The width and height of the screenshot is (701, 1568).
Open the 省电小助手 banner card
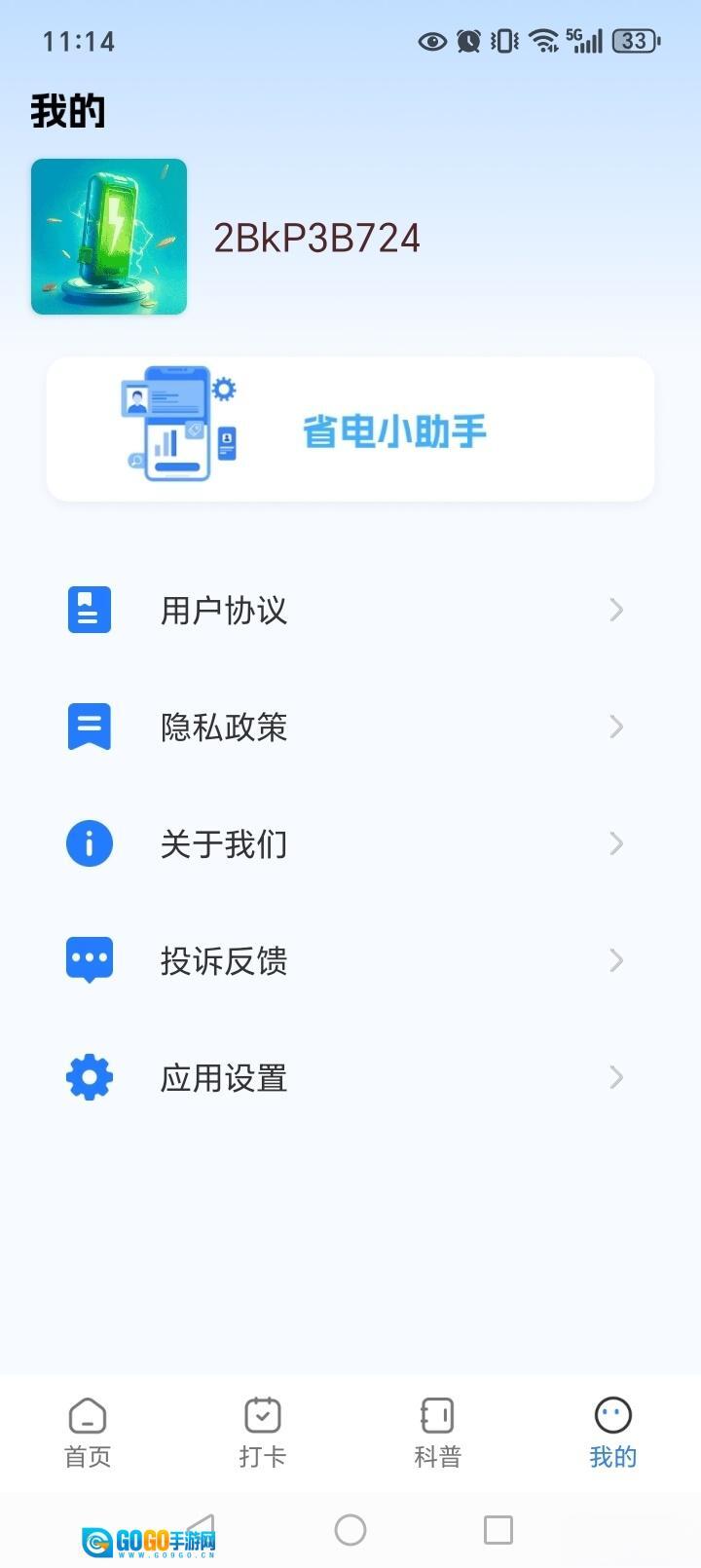350,429
